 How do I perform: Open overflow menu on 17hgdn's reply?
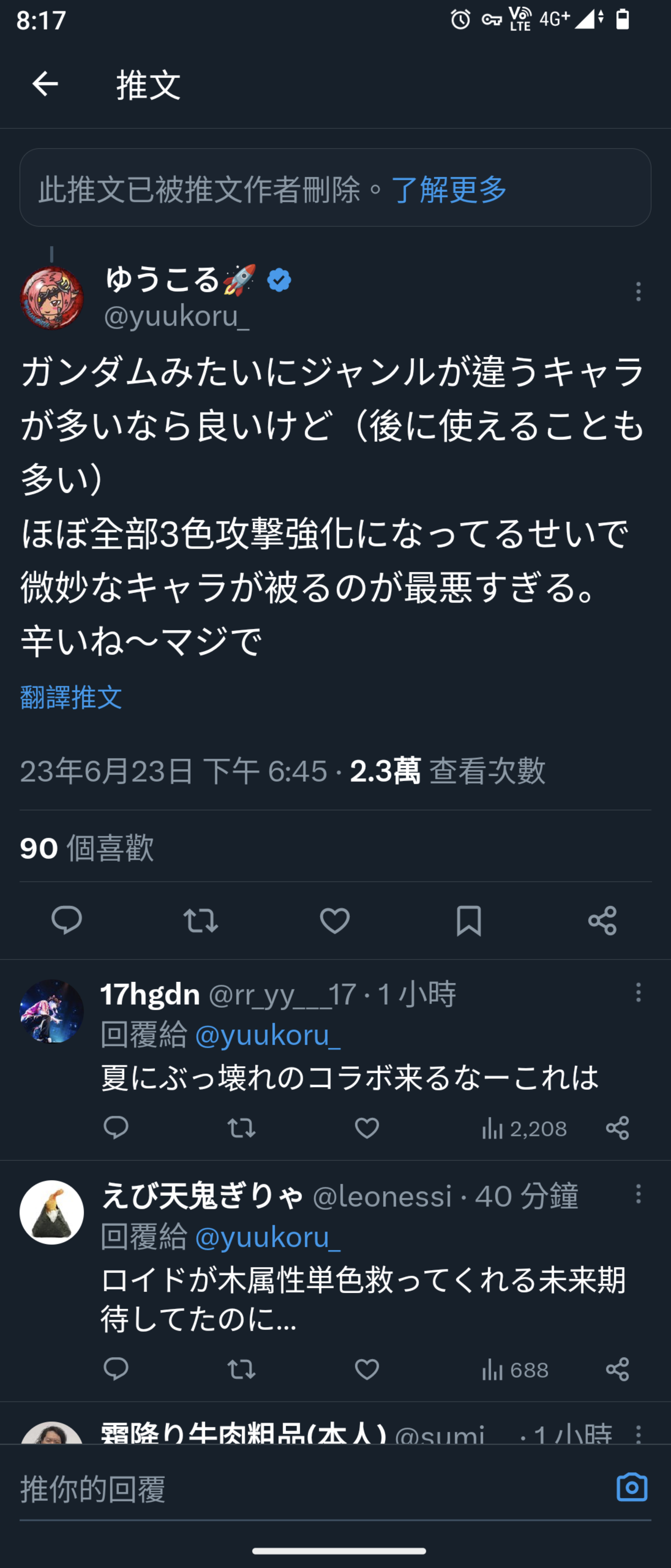point(638,992)
